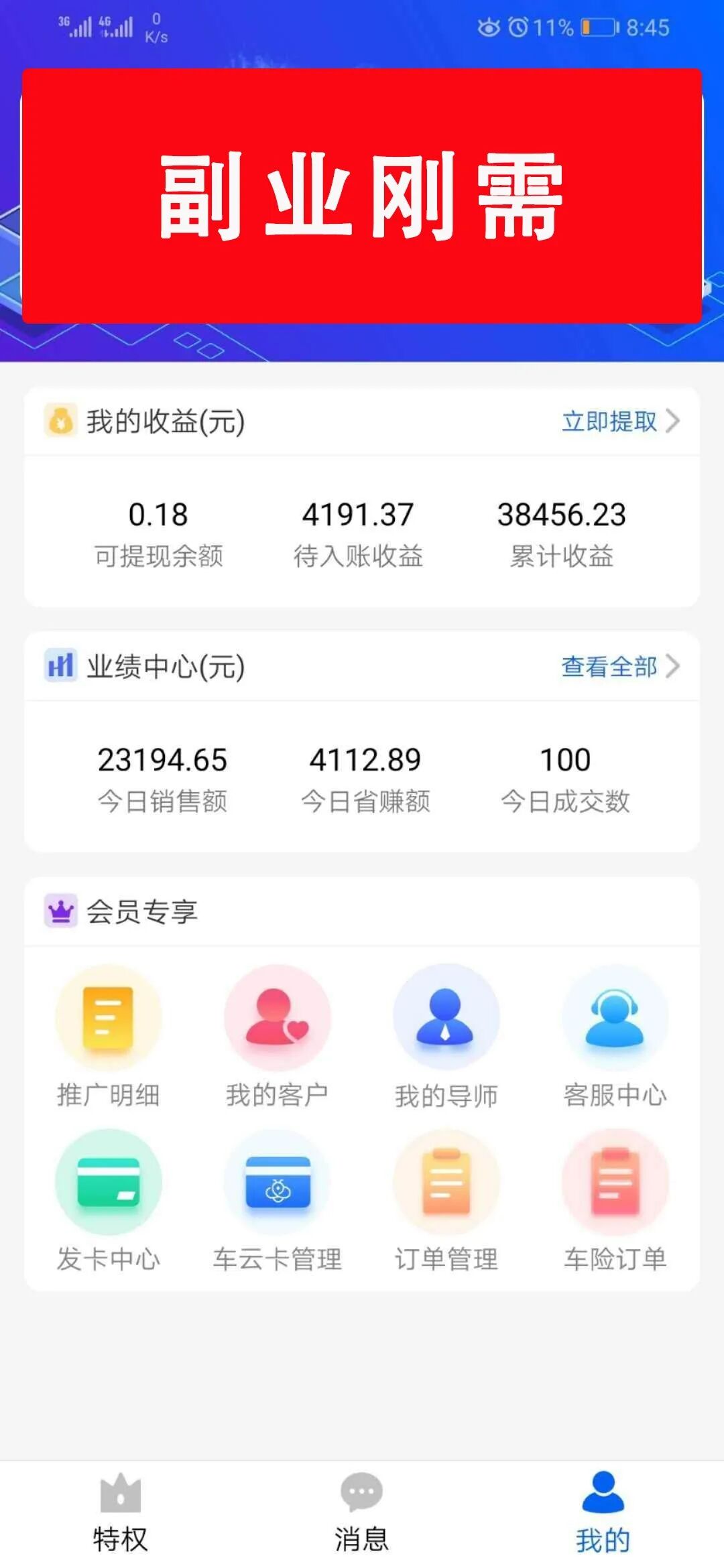Open 车云卡管理
The height and width of the screenshot is (1568, 724).
point(277,1201)
